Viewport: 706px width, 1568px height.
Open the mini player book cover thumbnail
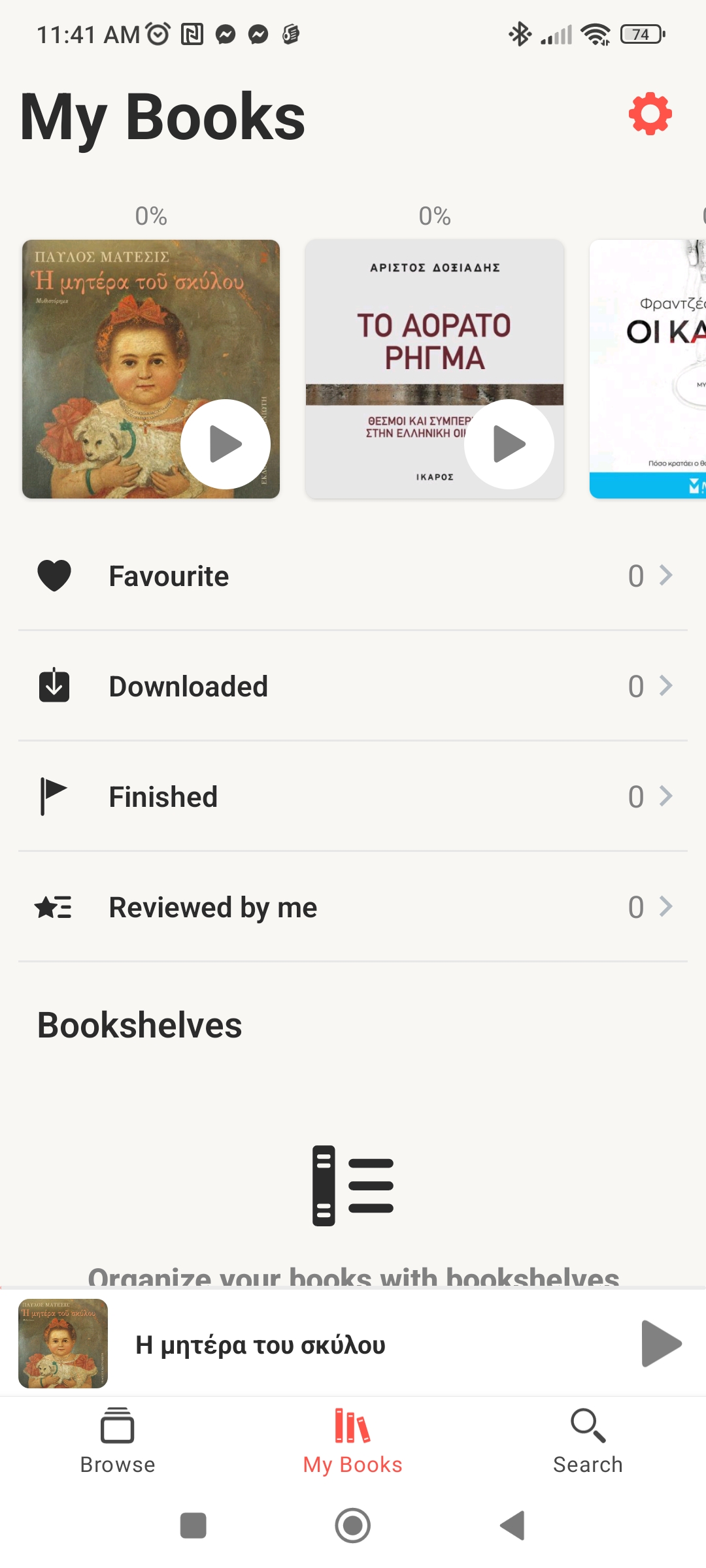tap(63, 1343)
